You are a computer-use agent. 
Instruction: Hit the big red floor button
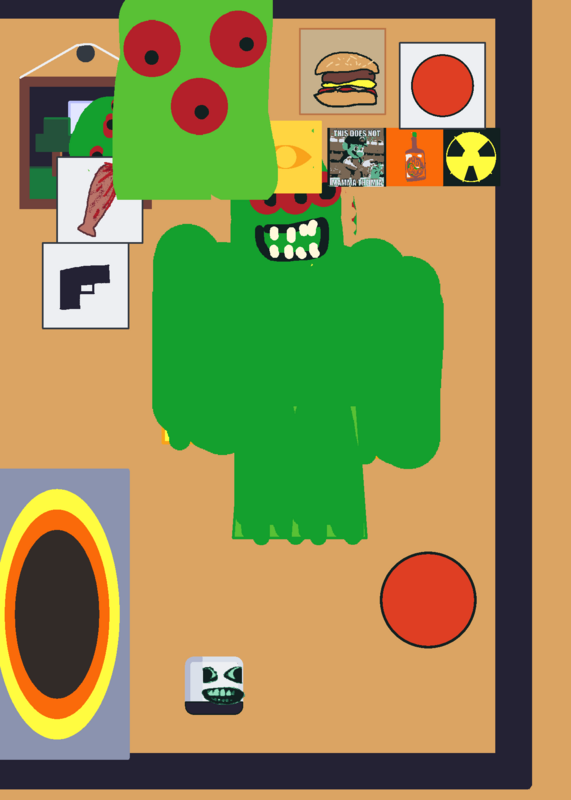428,599
